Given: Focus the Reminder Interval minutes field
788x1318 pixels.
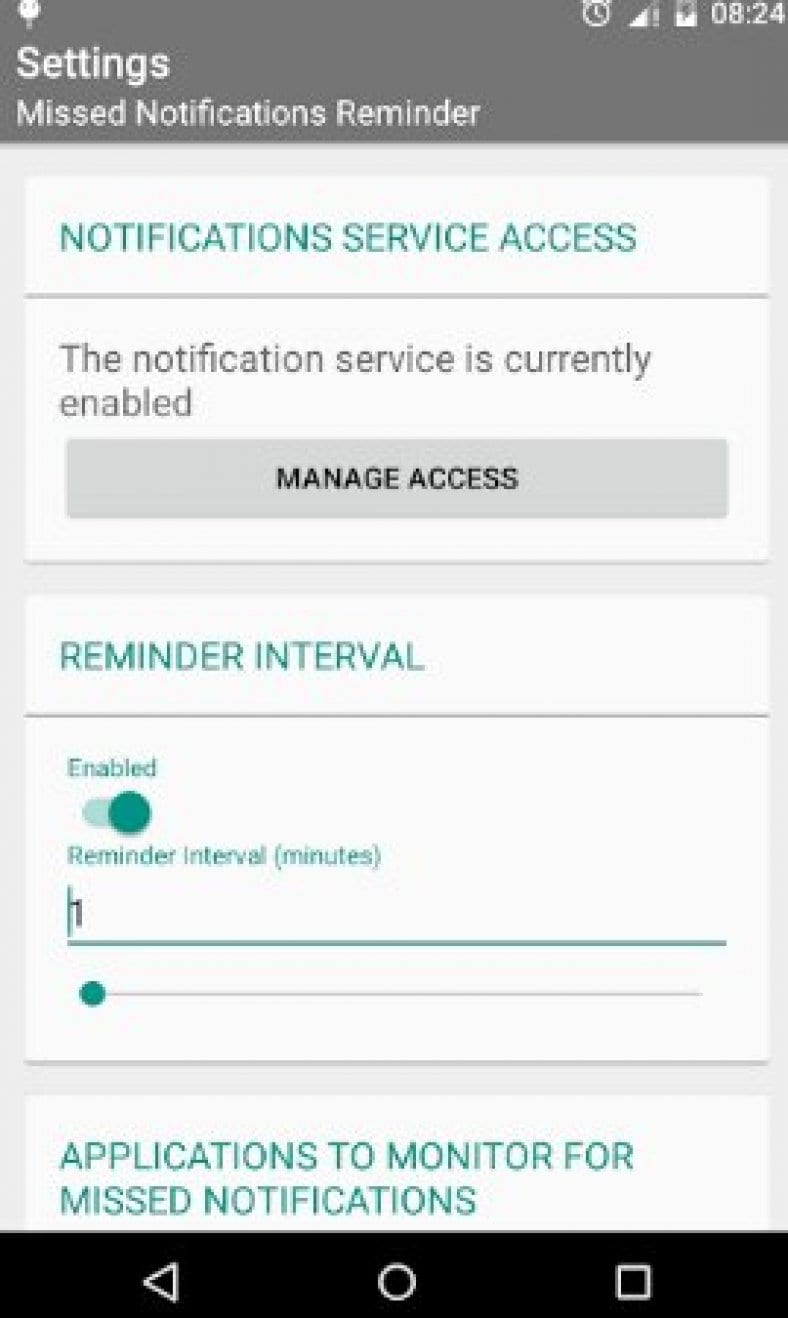Looking at the screenshot, I should 394,912.
